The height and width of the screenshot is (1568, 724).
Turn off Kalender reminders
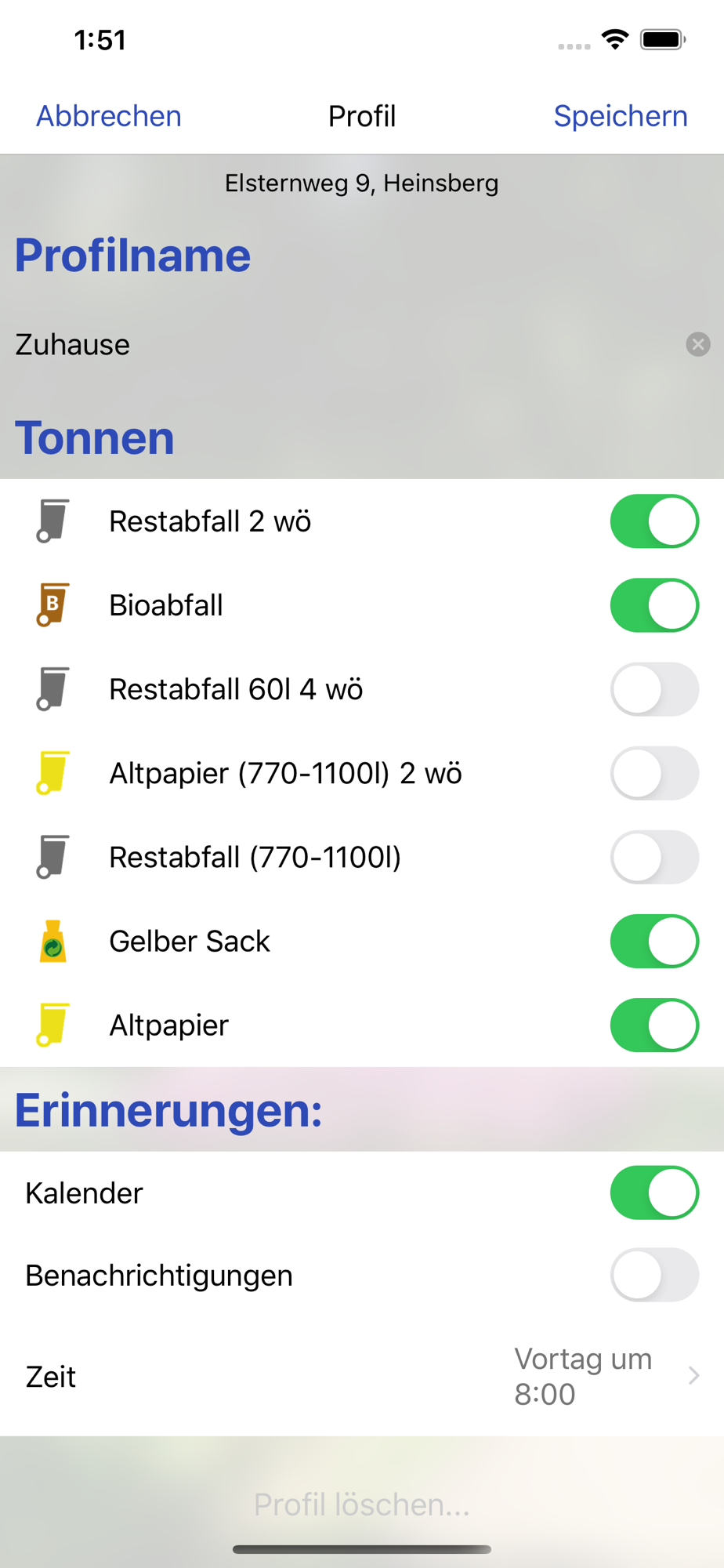[654, 1192]
